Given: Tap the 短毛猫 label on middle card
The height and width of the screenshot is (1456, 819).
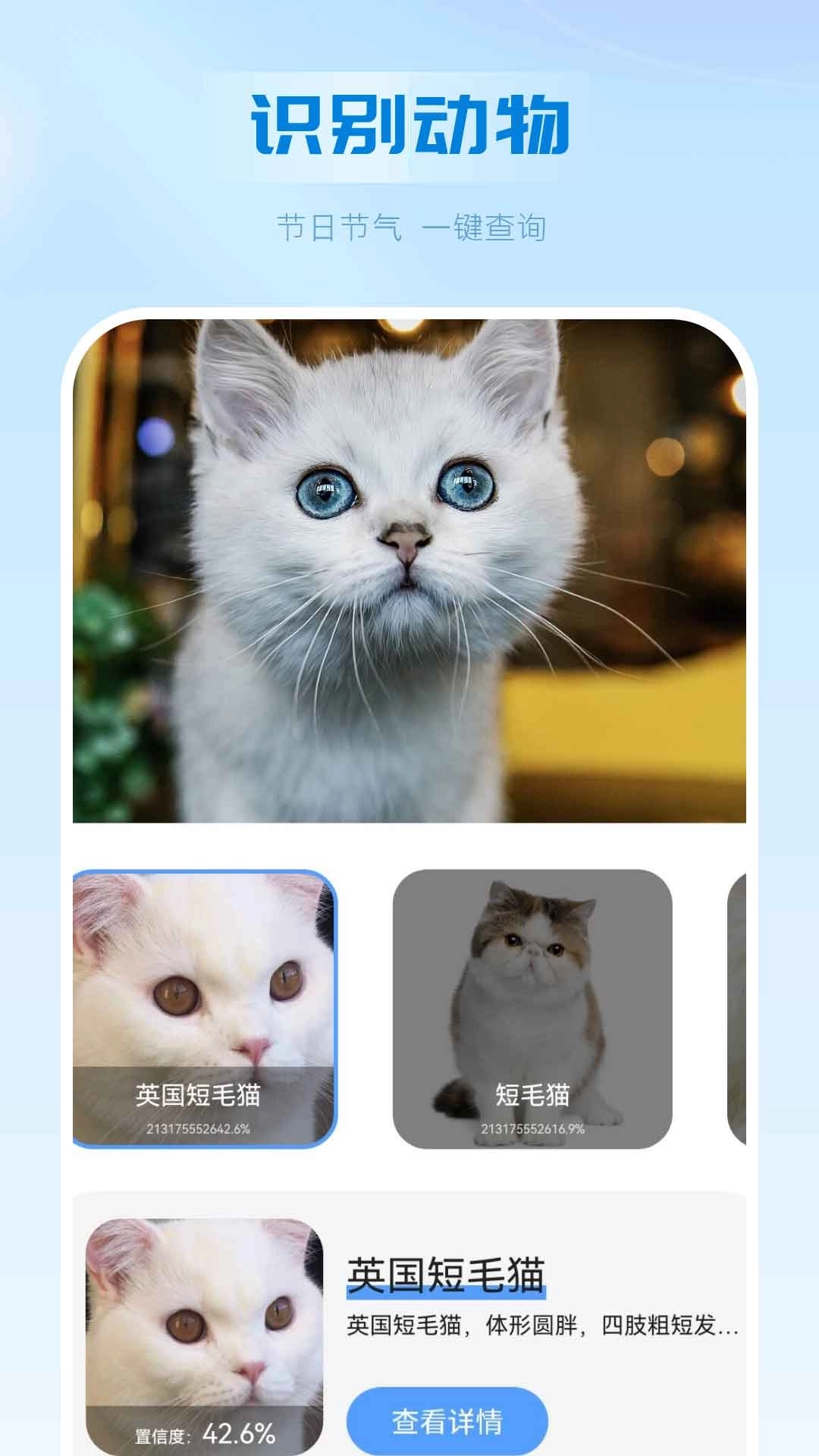Looking at the screenshot, I should click(535, 1094).
